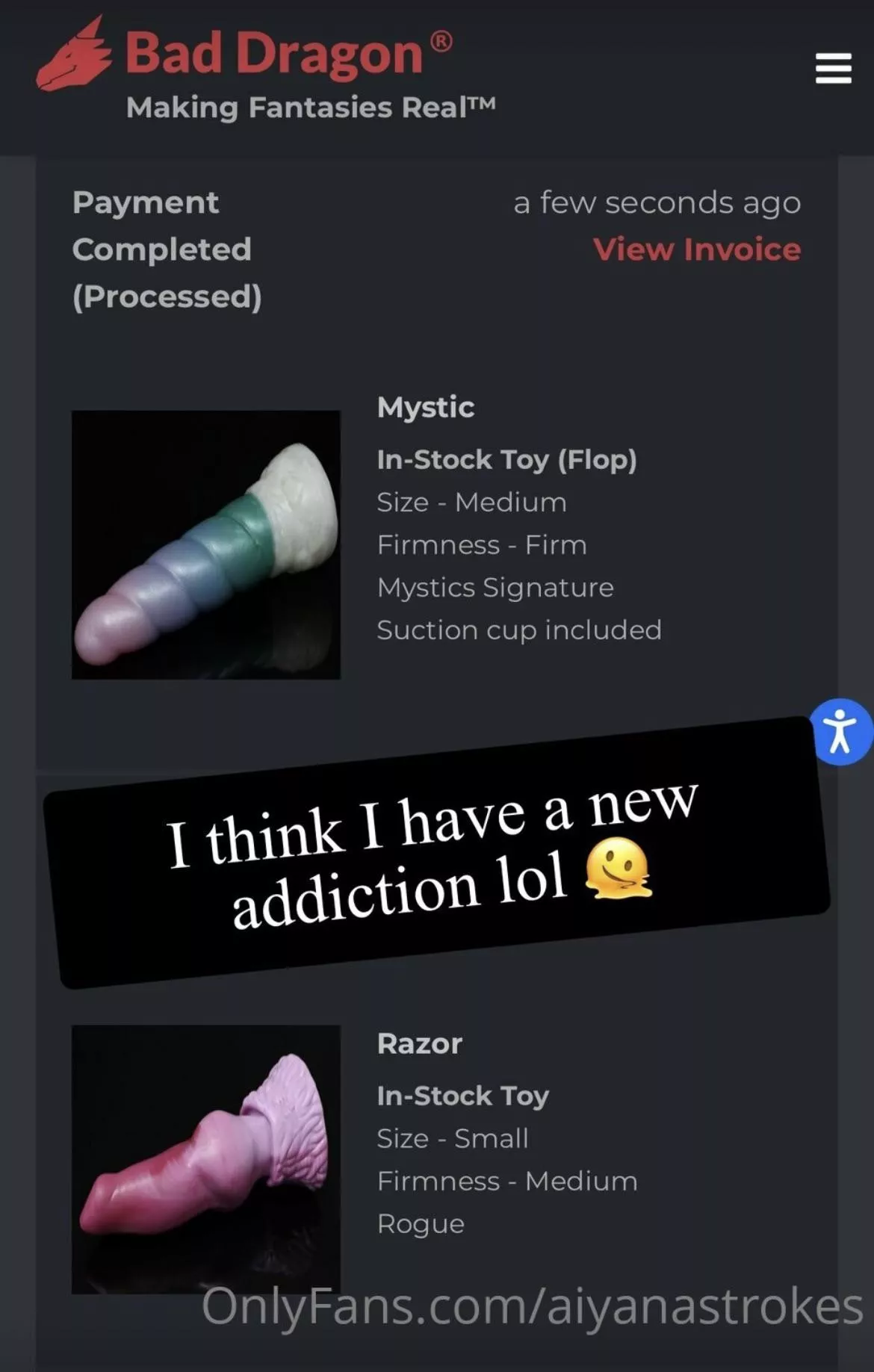Open the accessibility options button
The height and width of the screenshot is (1372, 874).
841,732
